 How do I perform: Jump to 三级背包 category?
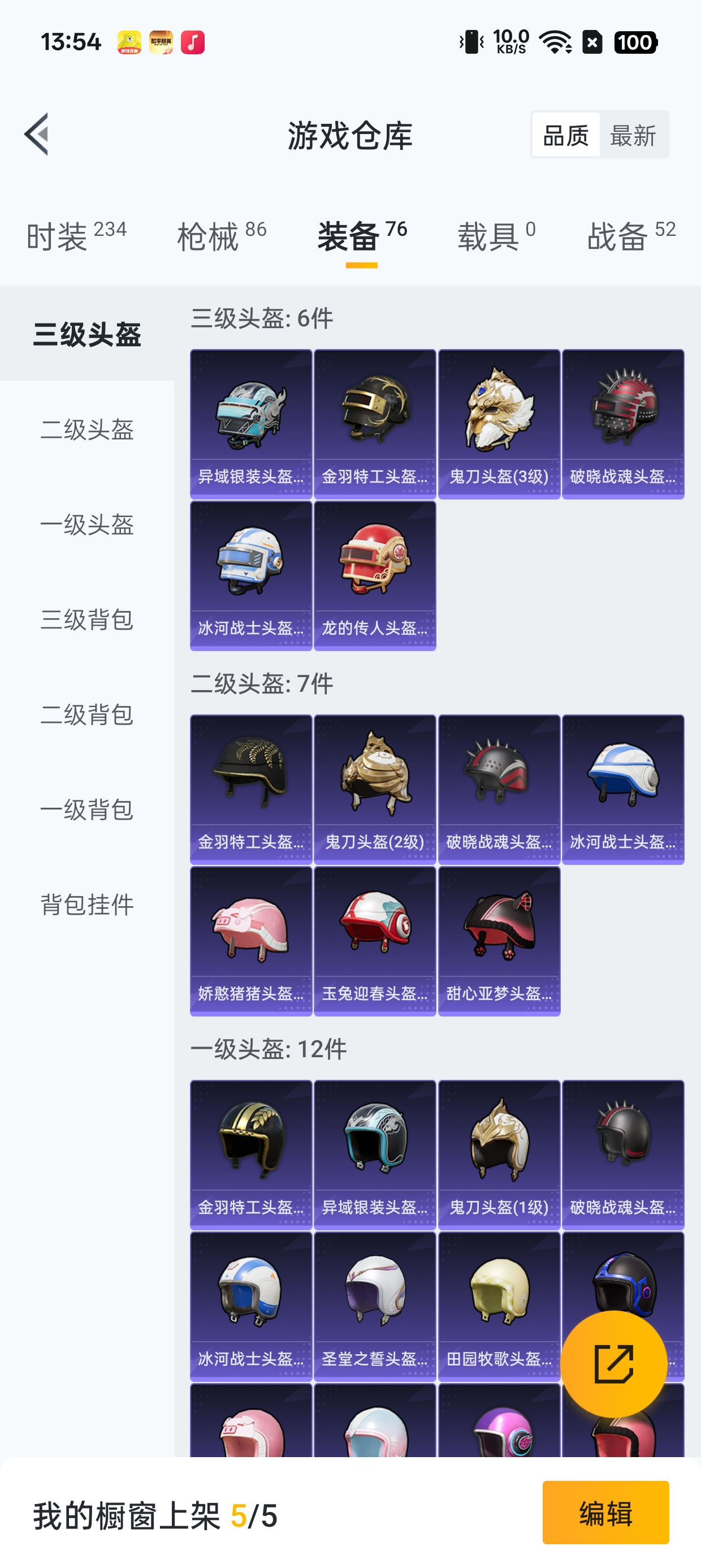point(87,619)
